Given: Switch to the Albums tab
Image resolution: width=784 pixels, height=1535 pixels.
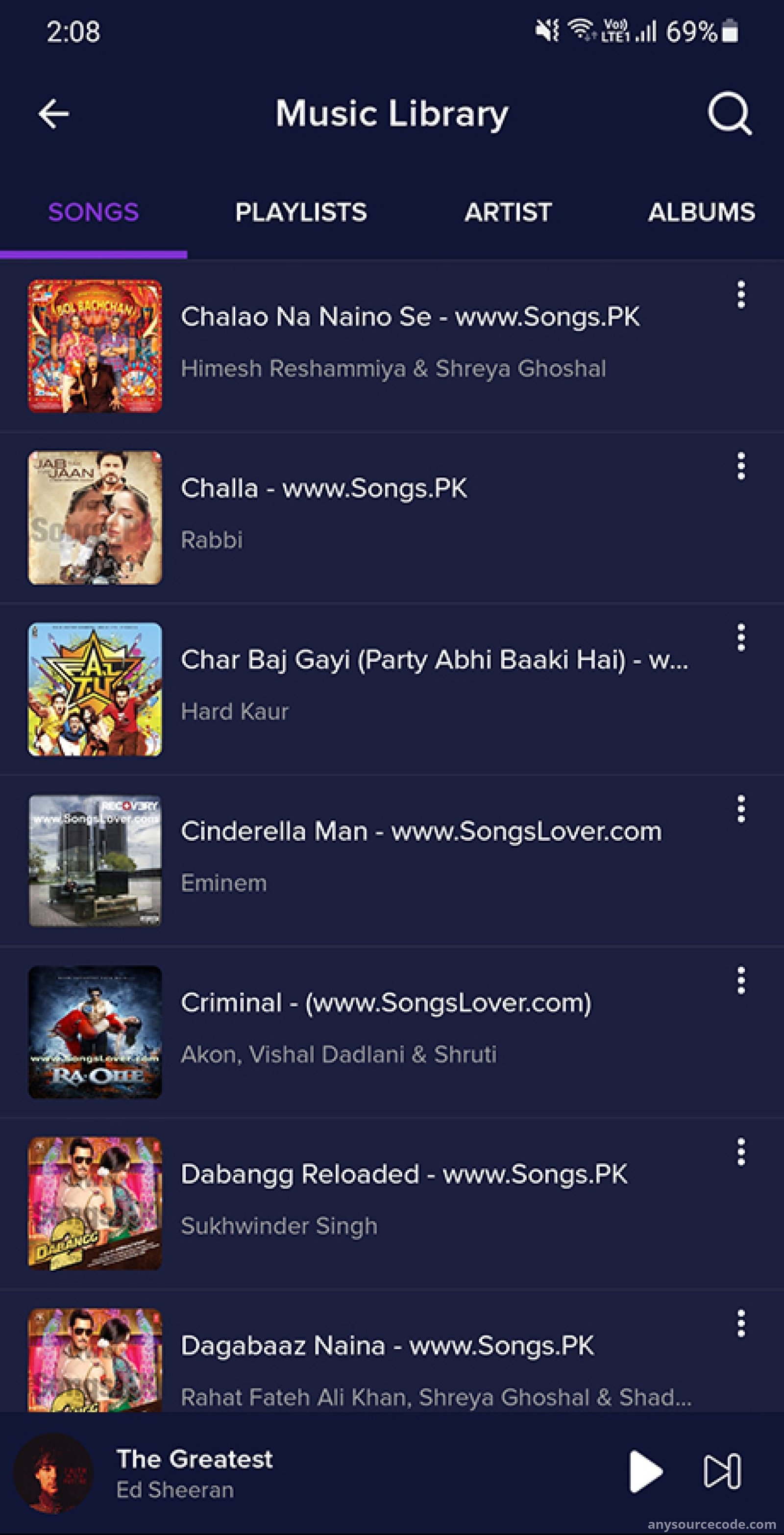Looking at the screenshot, I should tap(701, 212).
